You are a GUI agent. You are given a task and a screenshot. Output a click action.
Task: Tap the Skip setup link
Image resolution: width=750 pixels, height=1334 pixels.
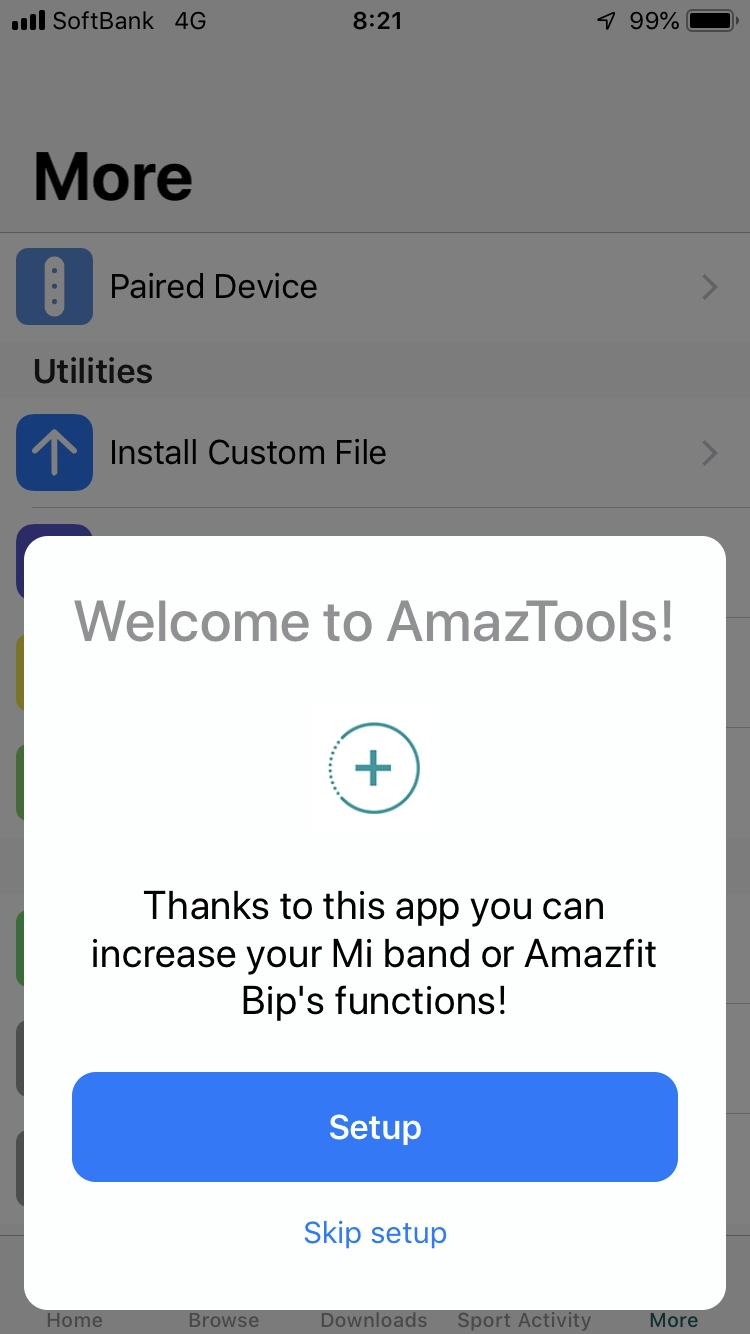[375, 1233]
